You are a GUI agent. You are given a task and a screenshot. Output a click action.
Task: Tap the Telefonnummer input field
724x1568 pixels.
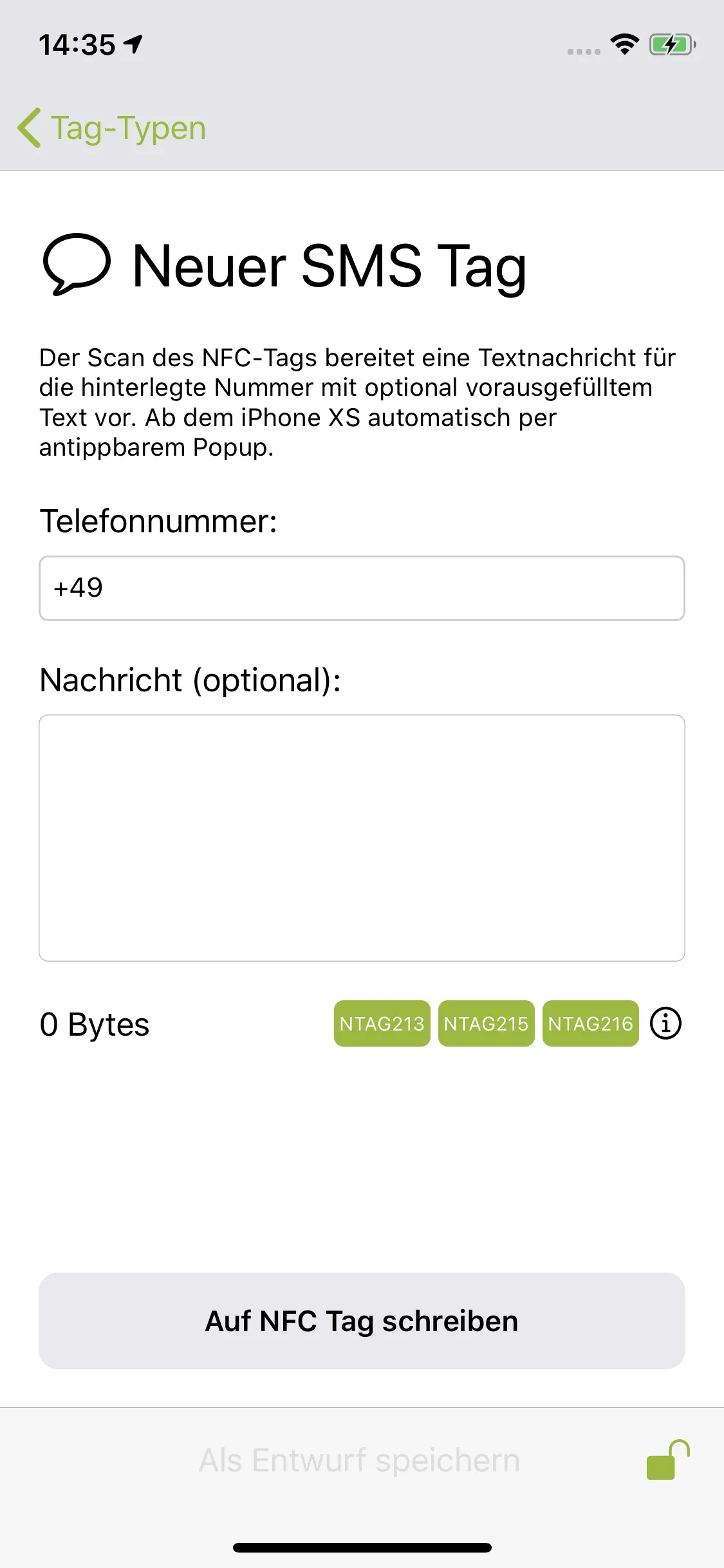(362, 588)
